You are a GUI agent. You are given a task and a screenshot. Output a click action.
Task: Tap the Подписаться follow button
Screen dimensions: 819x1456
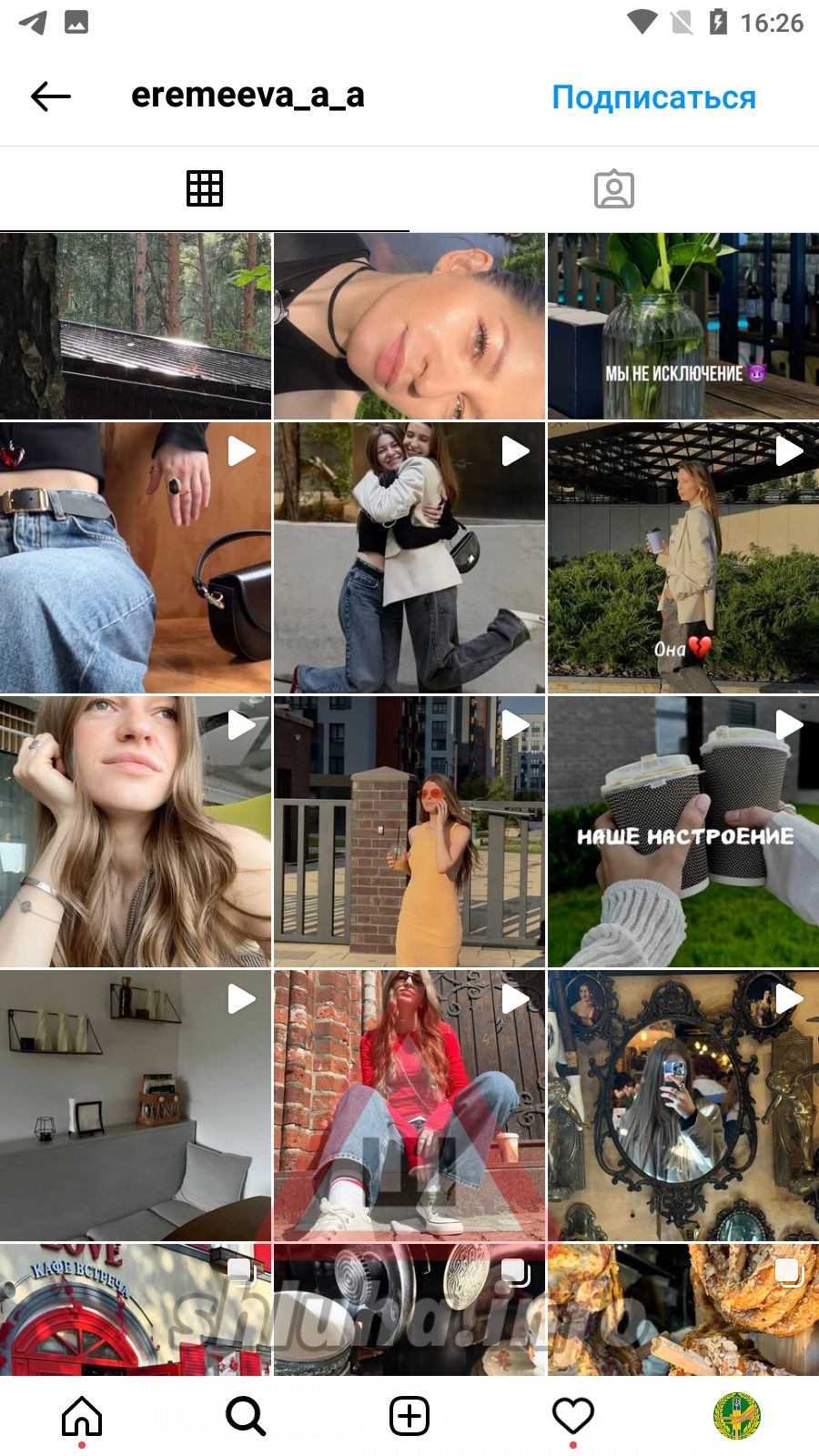coord(653,97)
